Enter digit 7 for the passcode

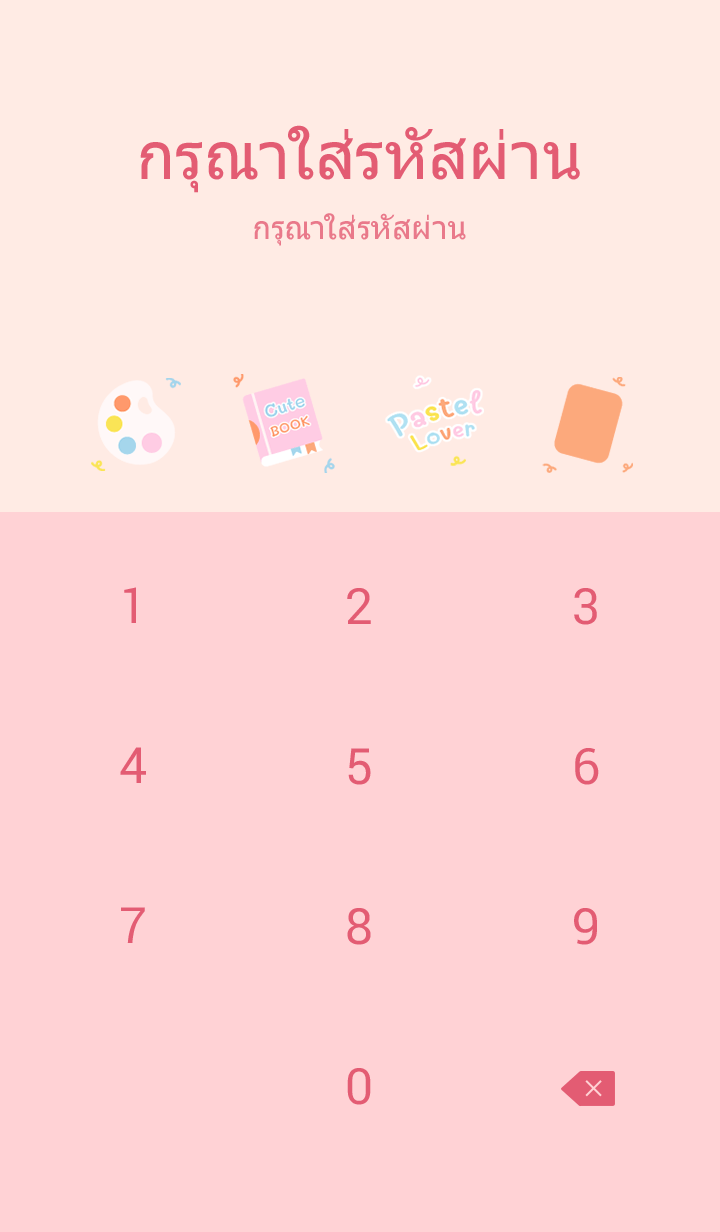click(x=132, y=927)
